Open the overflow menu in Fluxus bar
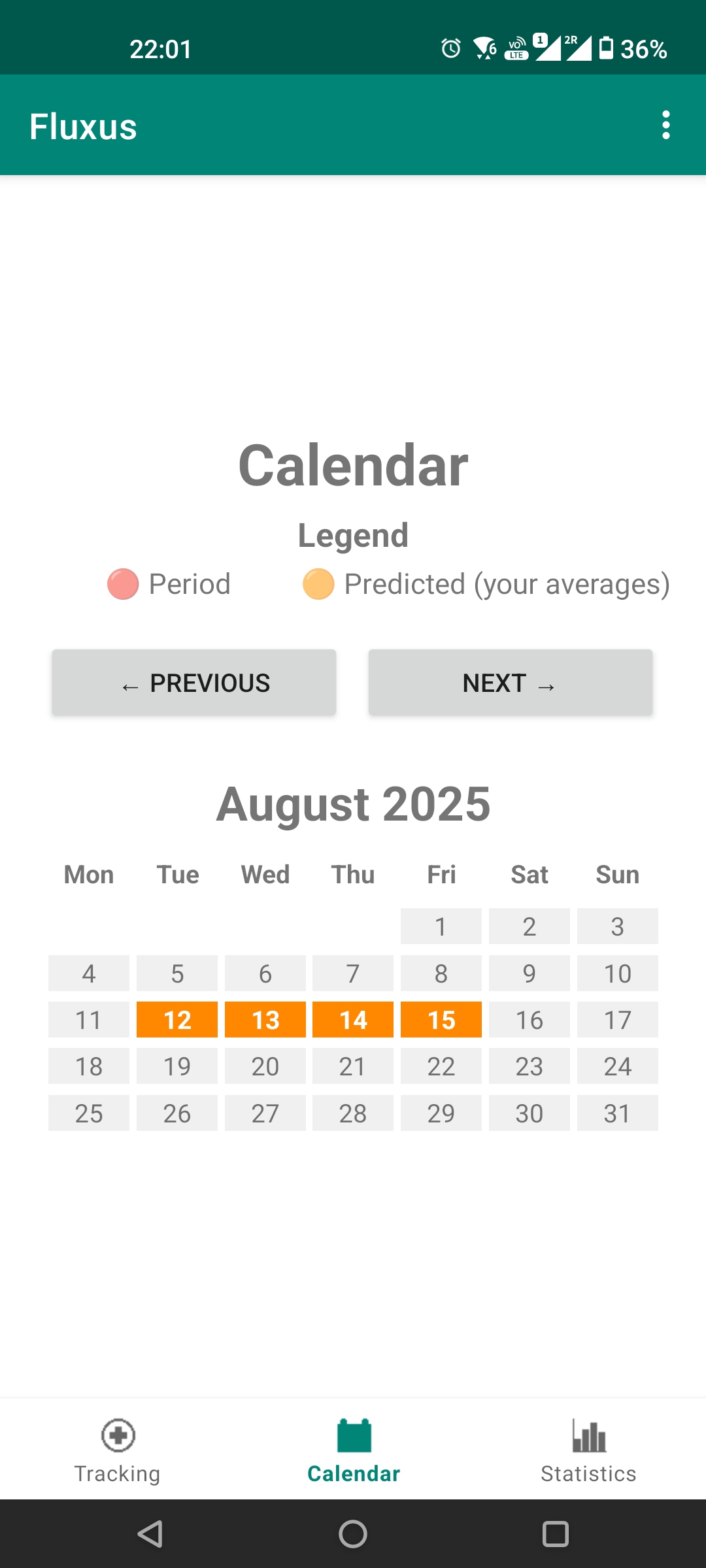This screenshot has width=706, height=1568. point(665,125)
